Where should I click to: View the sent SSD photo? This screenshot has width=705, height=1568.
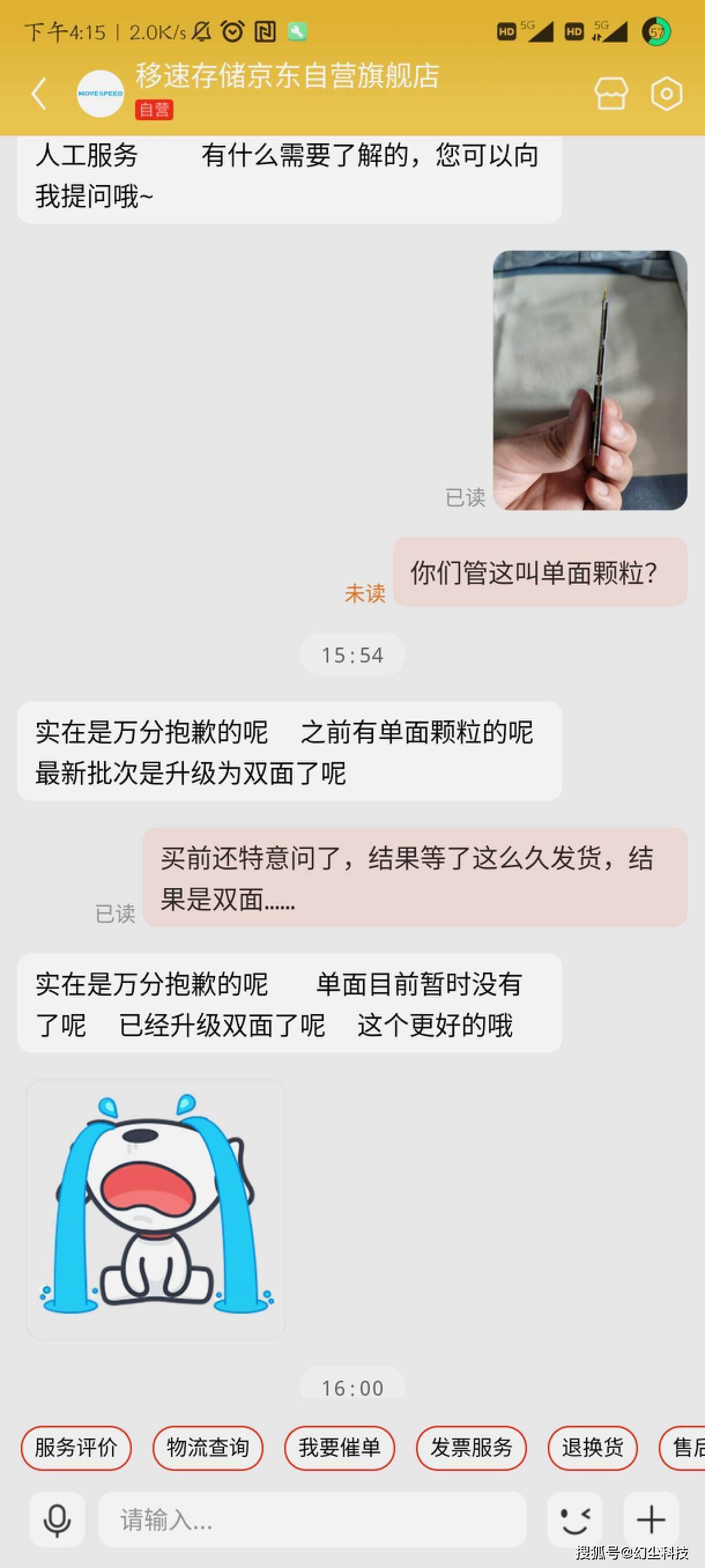pos(589,380)
